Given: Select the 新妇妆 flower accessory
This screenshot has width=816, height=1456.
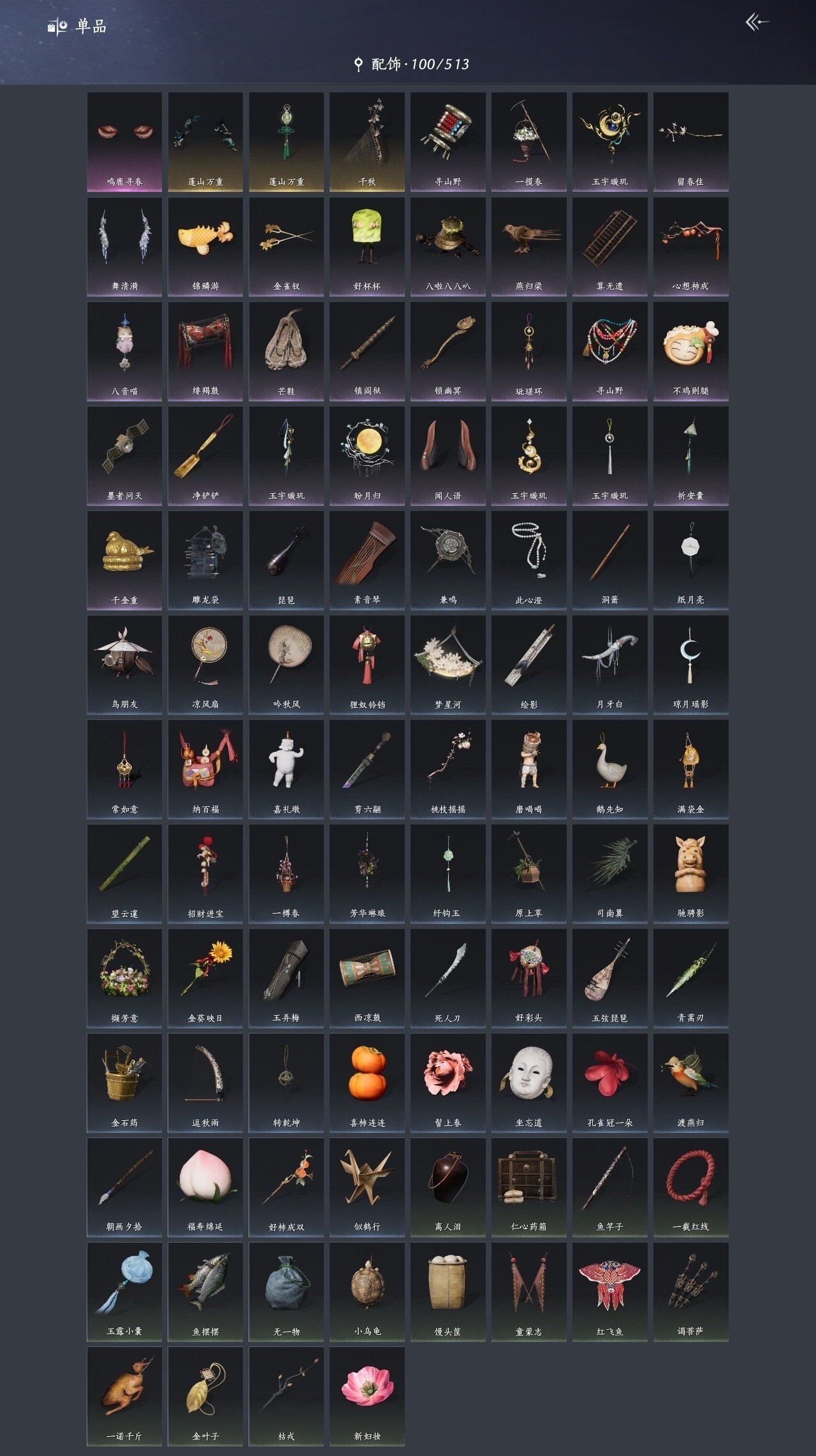Looking at the screenshot, I should click(367, 1396).
